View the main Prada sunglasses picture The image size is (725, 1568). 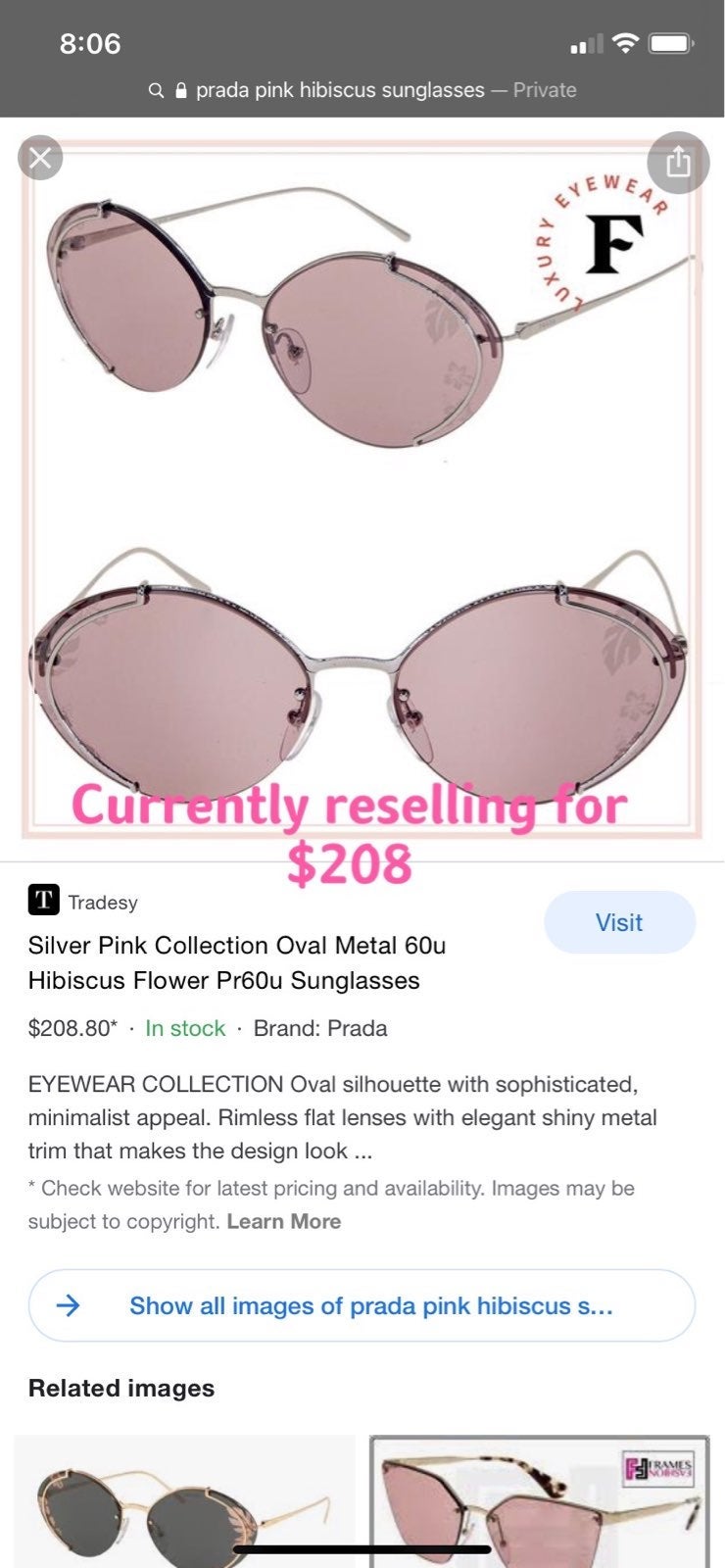[x=362, y=490]
